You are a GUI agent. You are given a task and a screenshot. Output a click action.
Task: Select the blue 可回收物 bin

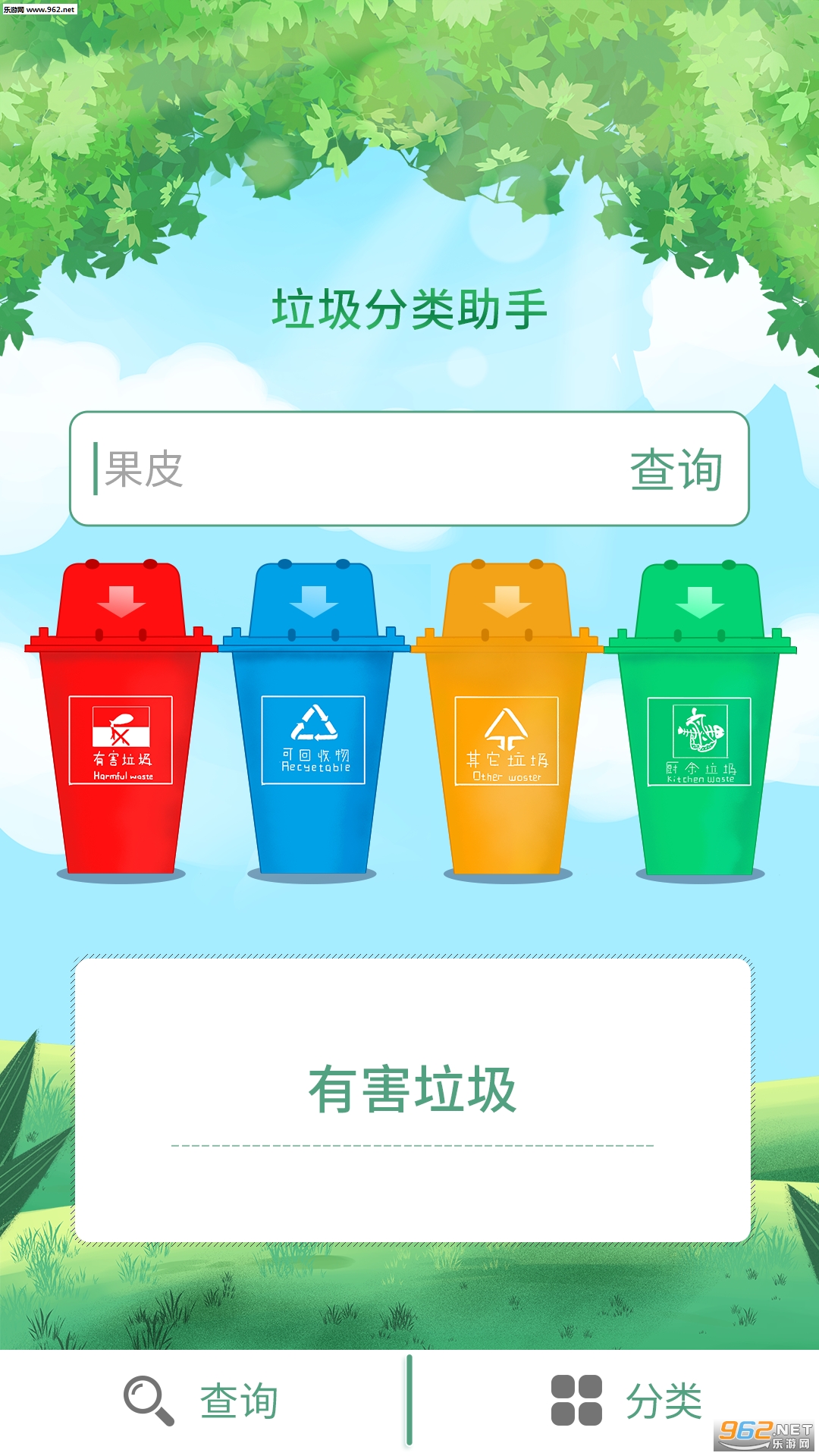tap(314, 720)
